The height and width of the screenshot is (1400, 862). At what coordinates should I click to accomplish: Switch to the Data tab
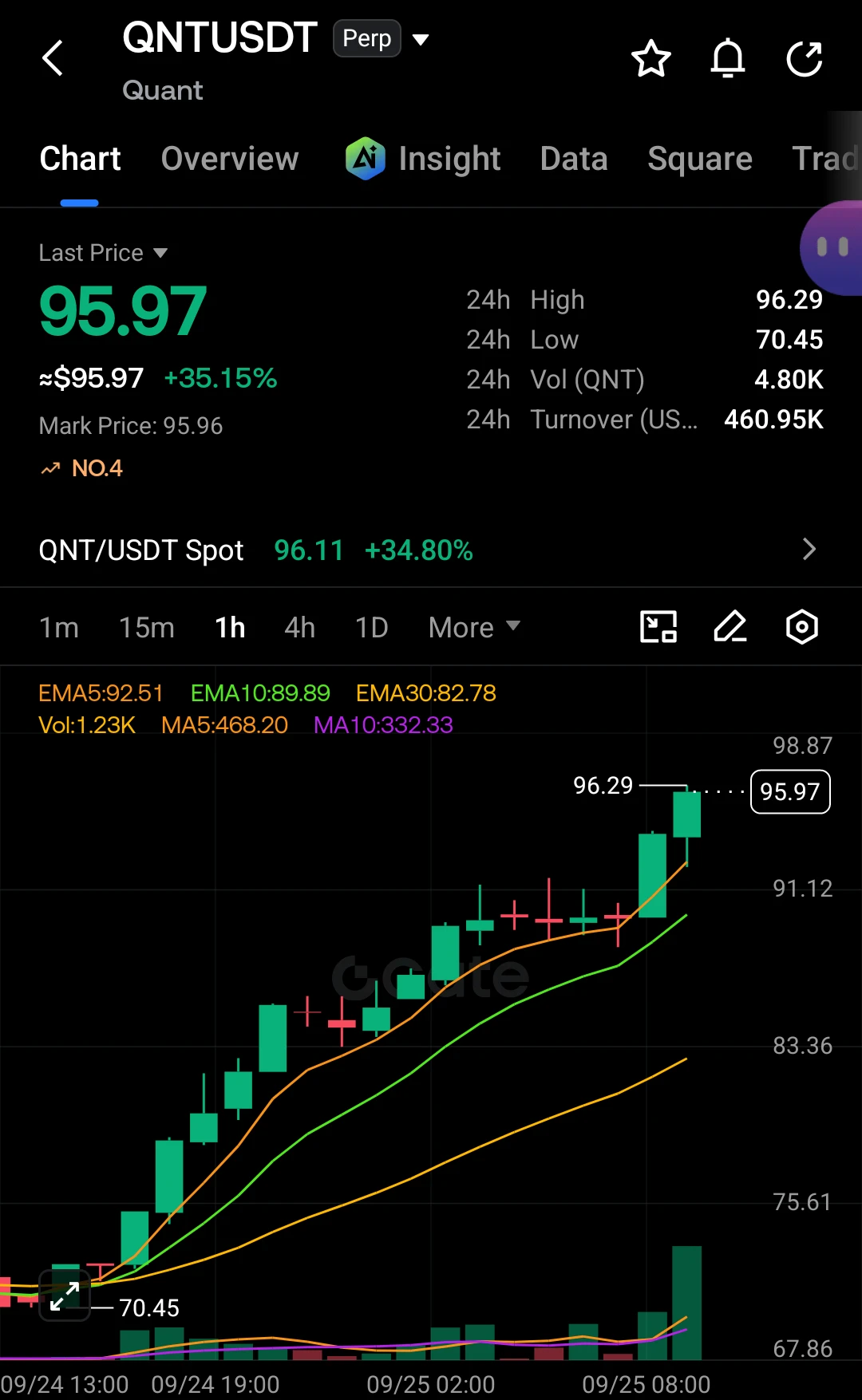[574, 159]
